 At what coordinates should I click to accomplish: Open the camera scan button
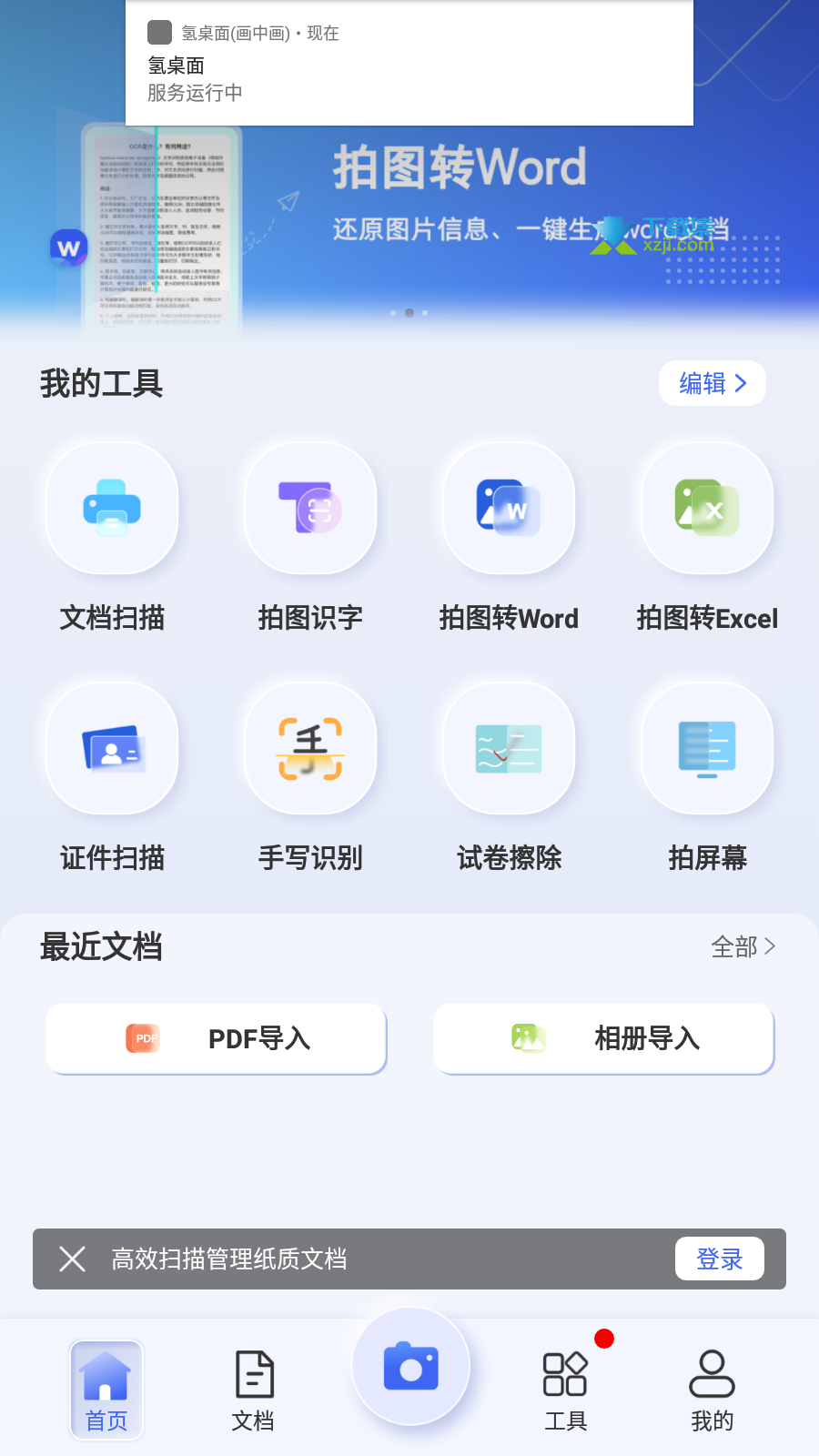point(411,1366)
